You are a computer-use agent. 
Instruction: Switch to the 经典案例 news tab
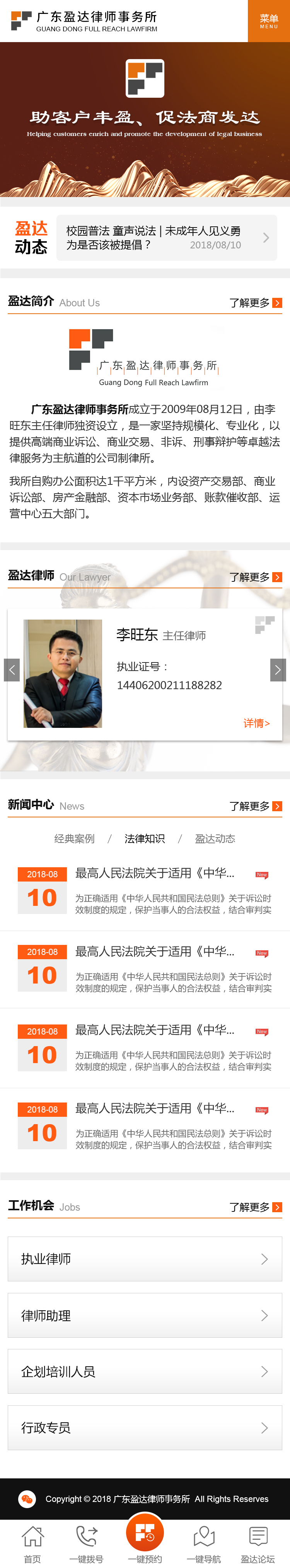click(x=74, y=839)
